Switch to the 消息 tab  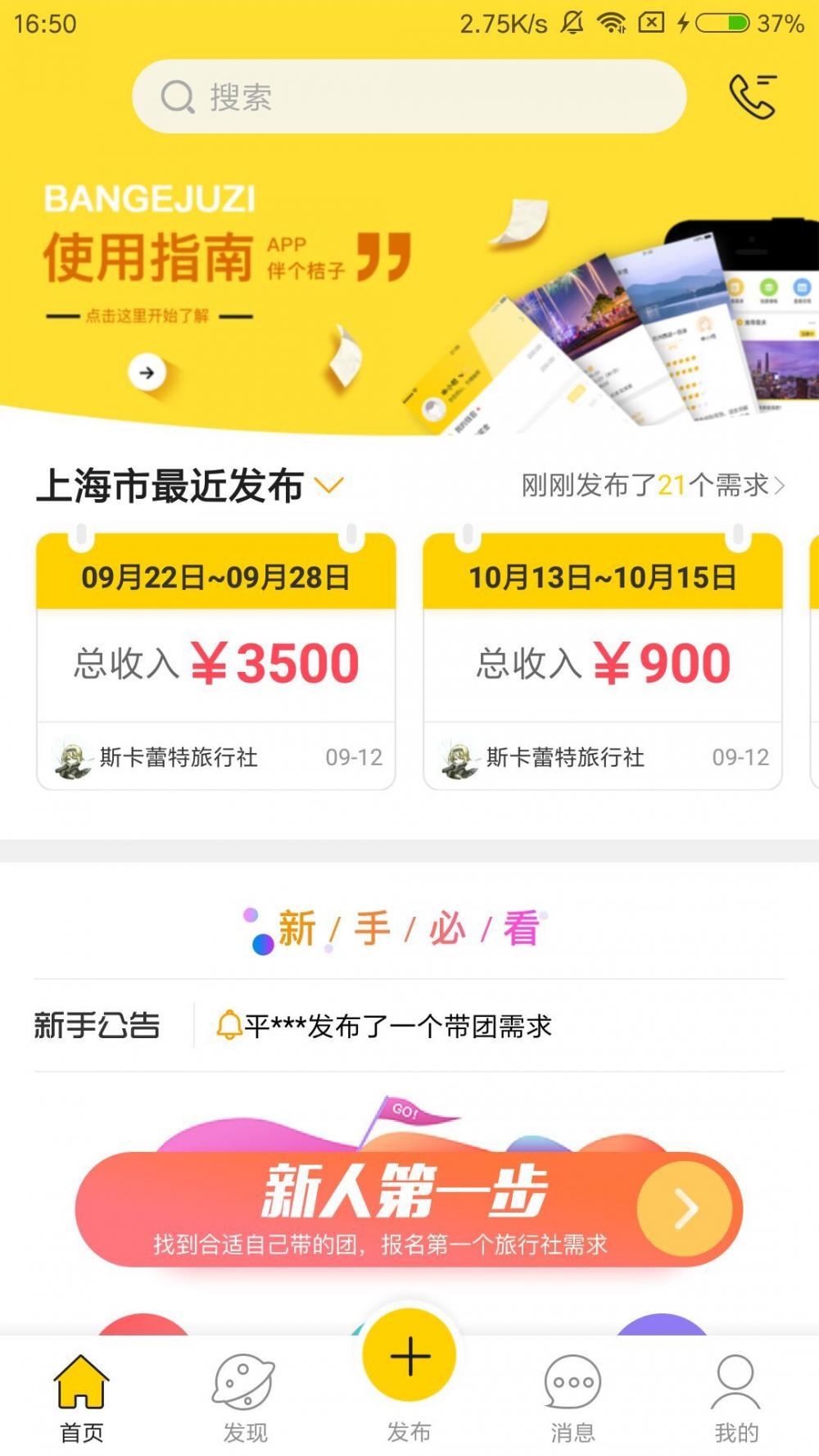(572, 1399)
